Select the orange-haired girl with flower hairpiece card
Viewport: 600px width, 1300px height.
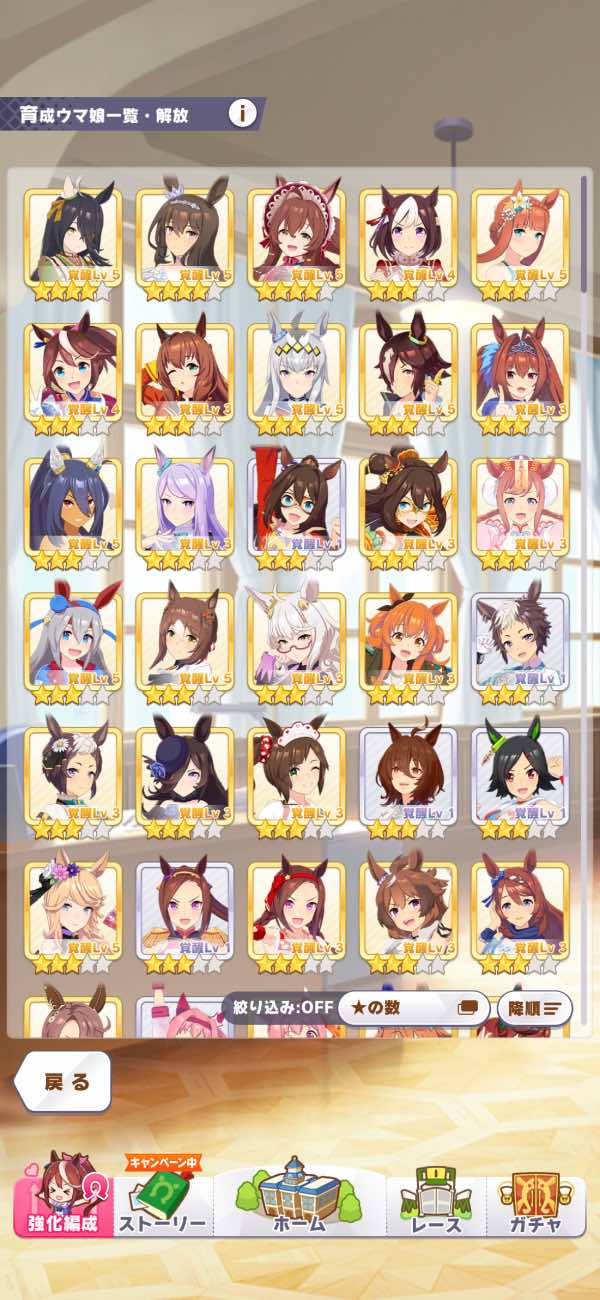(x=520, y=240)
